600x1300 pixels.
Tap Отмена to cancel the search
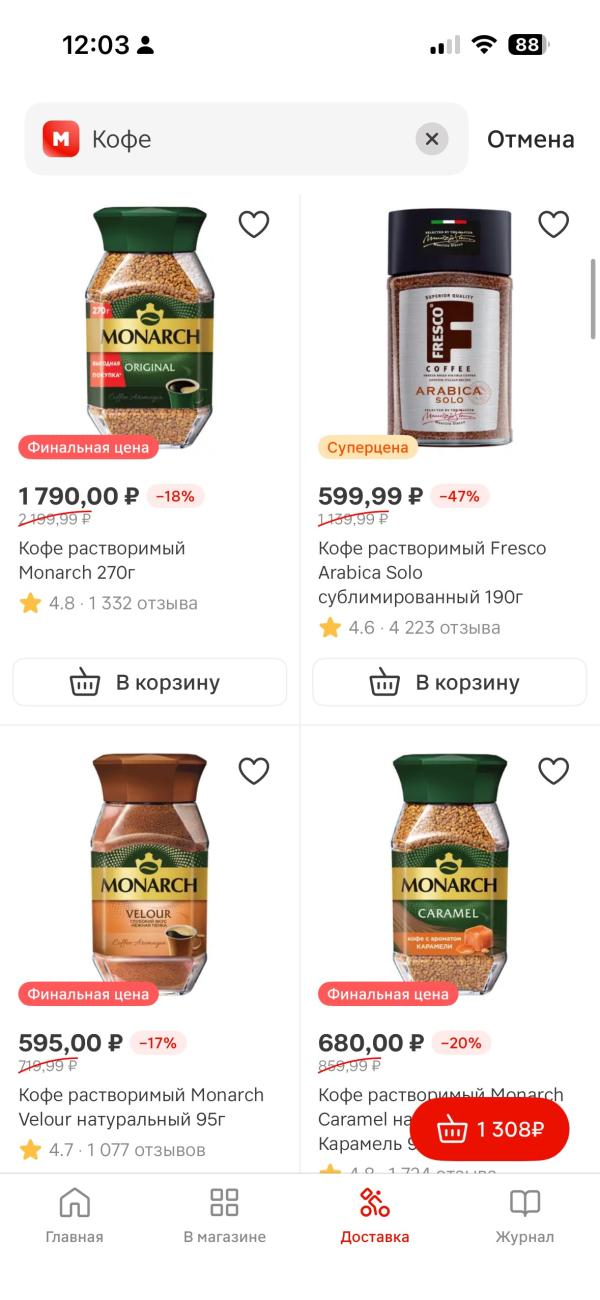pyautogui.click(x=530, y=139)
